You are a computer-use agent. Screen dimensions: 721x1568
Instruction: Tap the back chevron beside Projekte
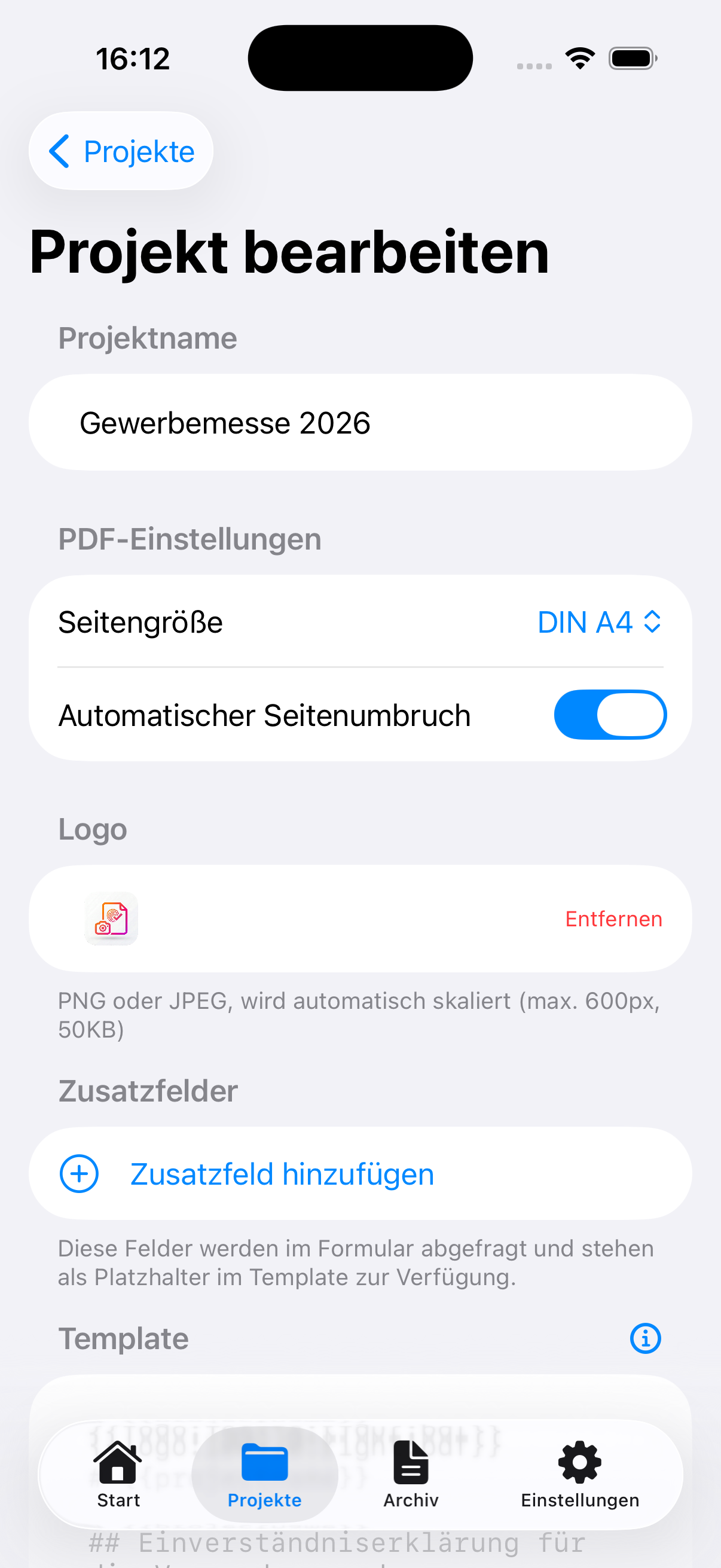click(60, 151)
